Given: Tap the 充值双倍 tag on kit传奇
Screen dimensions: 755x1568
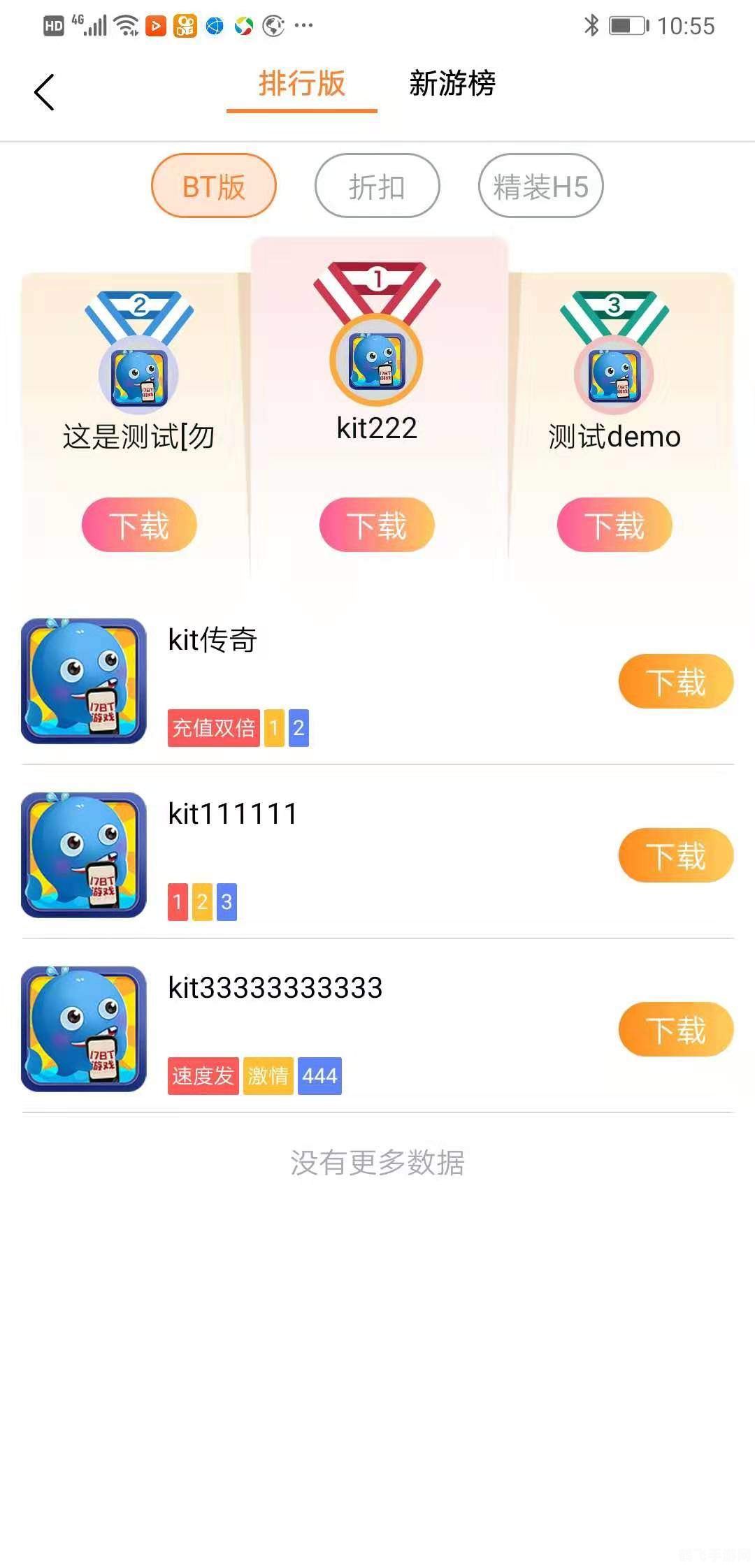Looking at the screenshot, I should click(214, 727).
